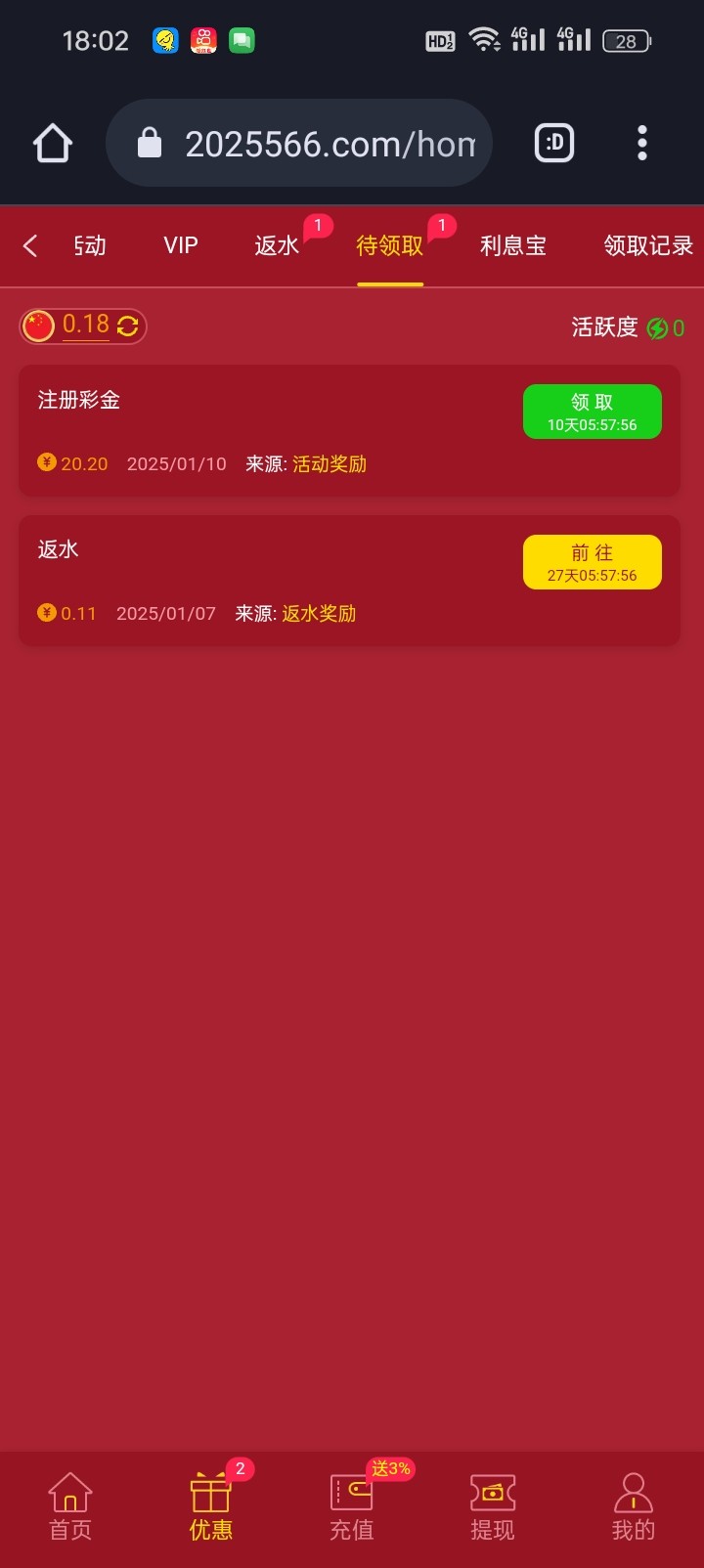The height and width of the screenshot is (1568, 704).
Task: Refresh the 0.18 balance
Action: tap(127, 327)
